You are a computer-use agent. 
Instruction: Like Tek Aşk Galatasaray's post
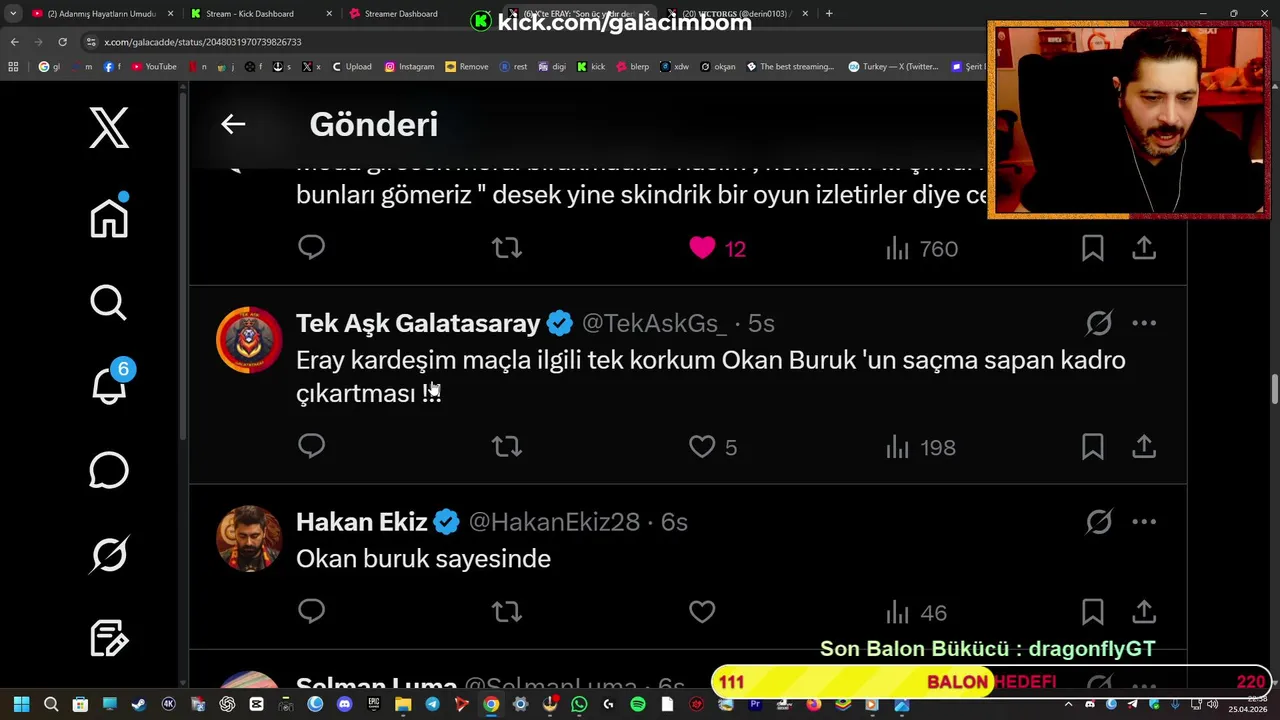pyautogui.click(x=702, y=446)
